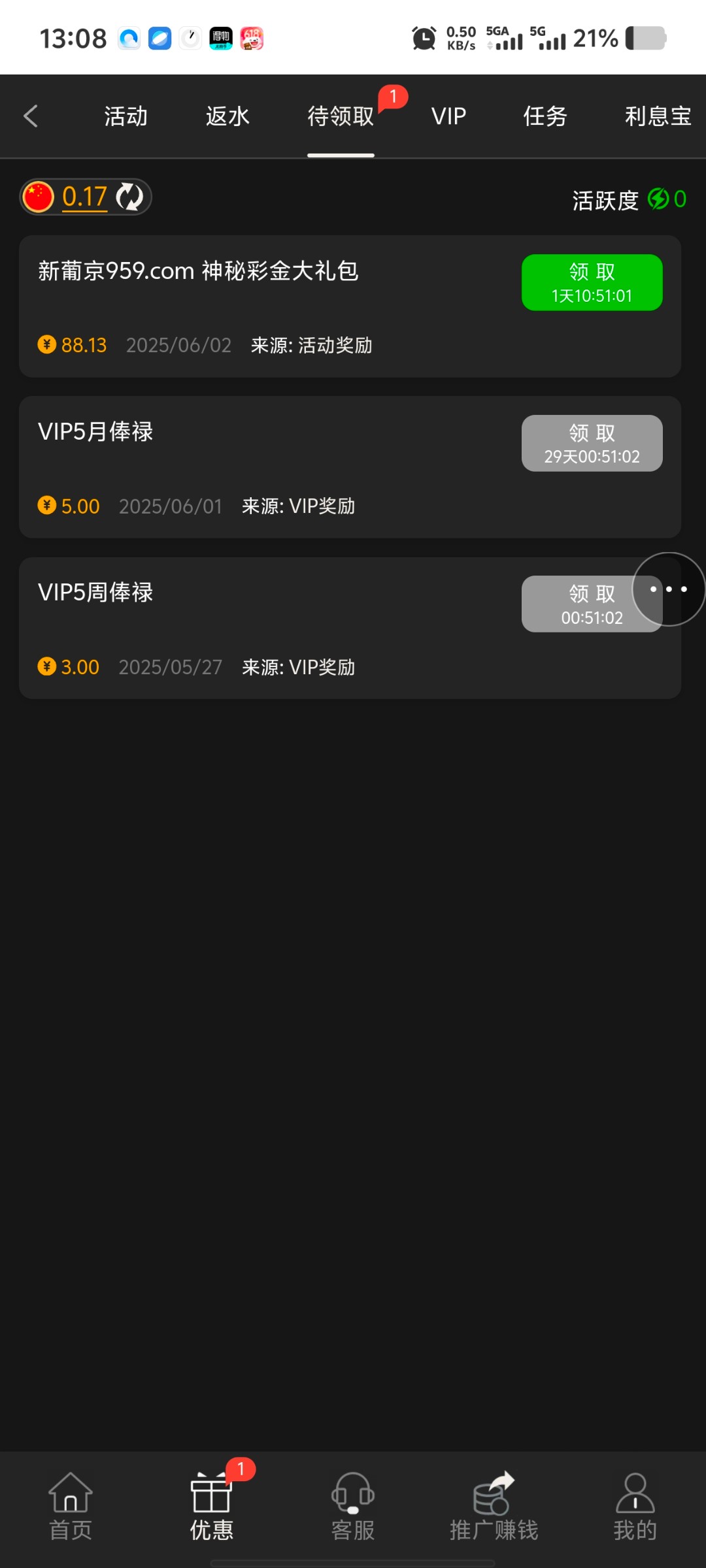
Task: Open the 我的 profile tab
Action: (635, 1507)
